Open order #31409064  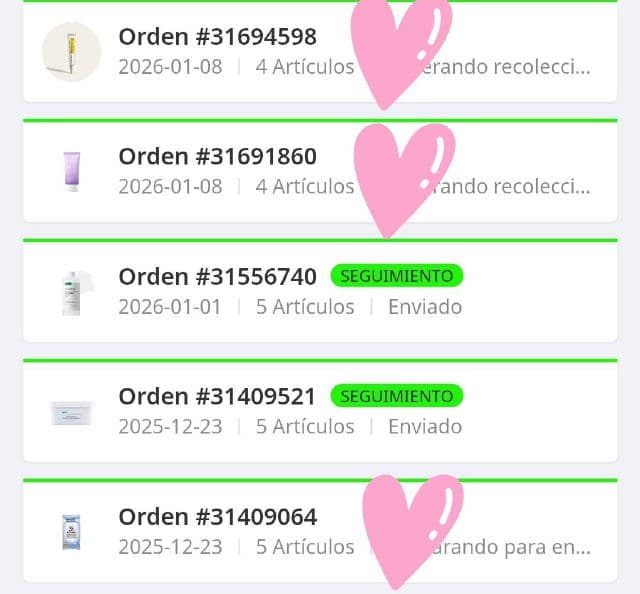[x=217, y=517]
